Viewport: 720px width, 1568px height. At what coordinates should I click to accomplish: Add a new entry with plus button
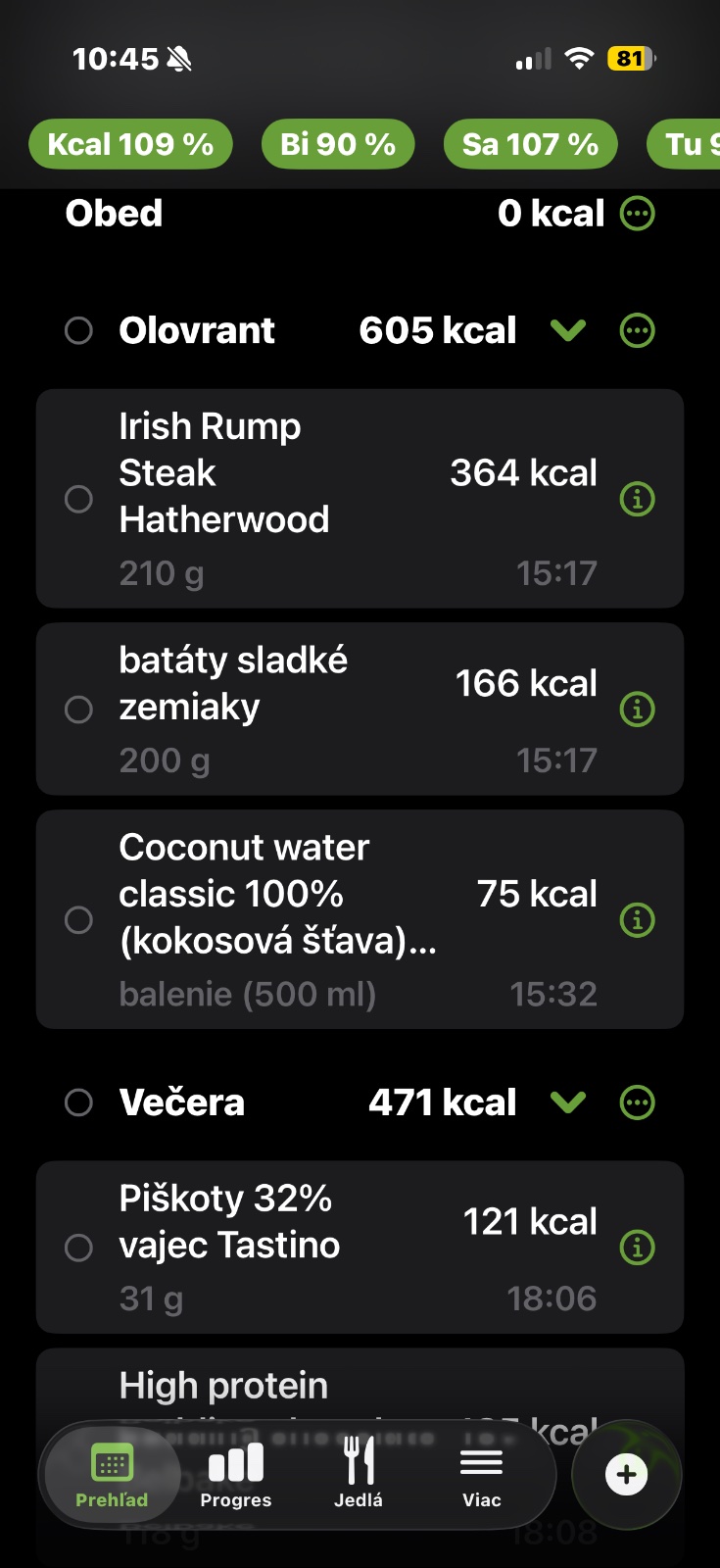[627, 1475]
